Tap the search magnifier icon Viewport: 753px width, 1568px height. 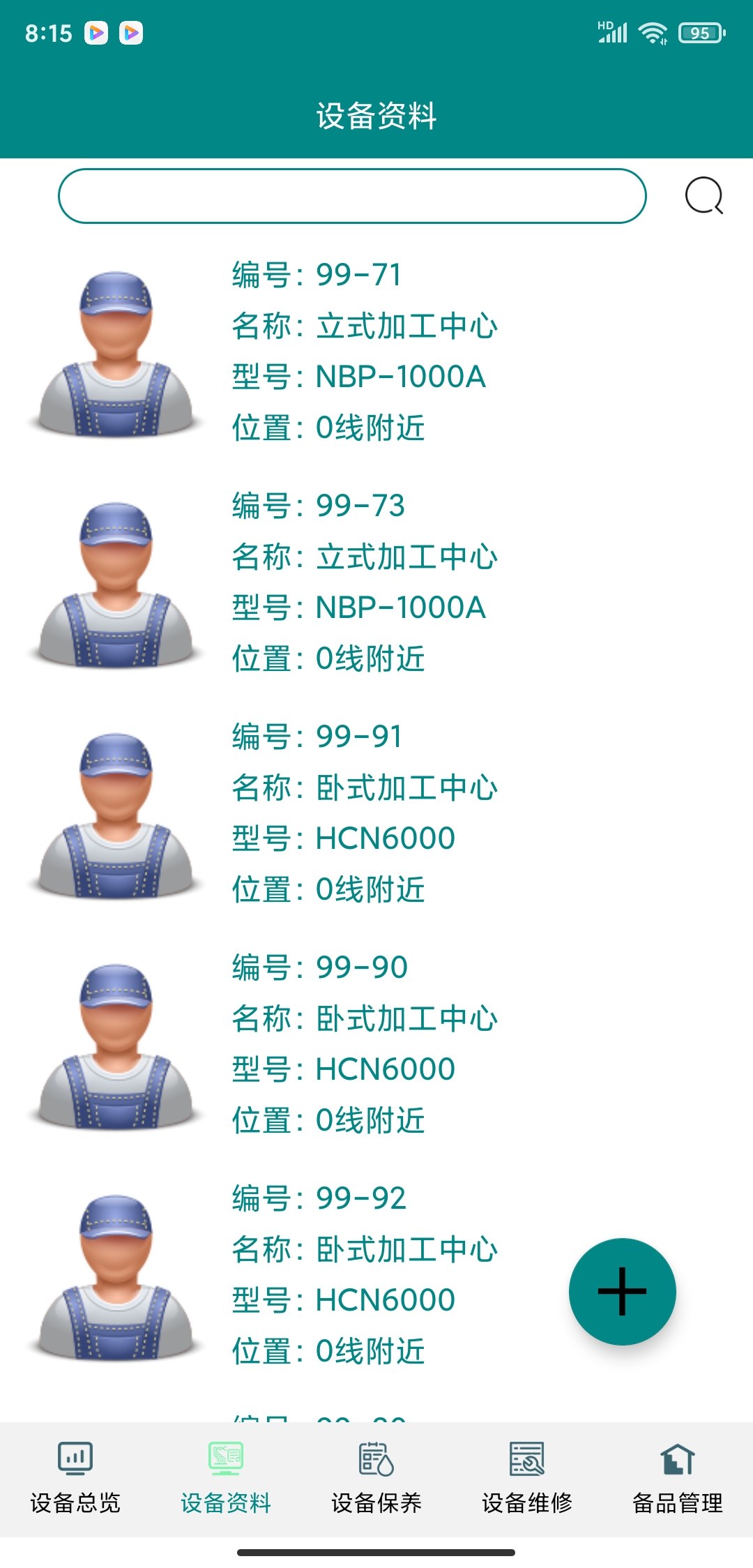pos(703,196)
